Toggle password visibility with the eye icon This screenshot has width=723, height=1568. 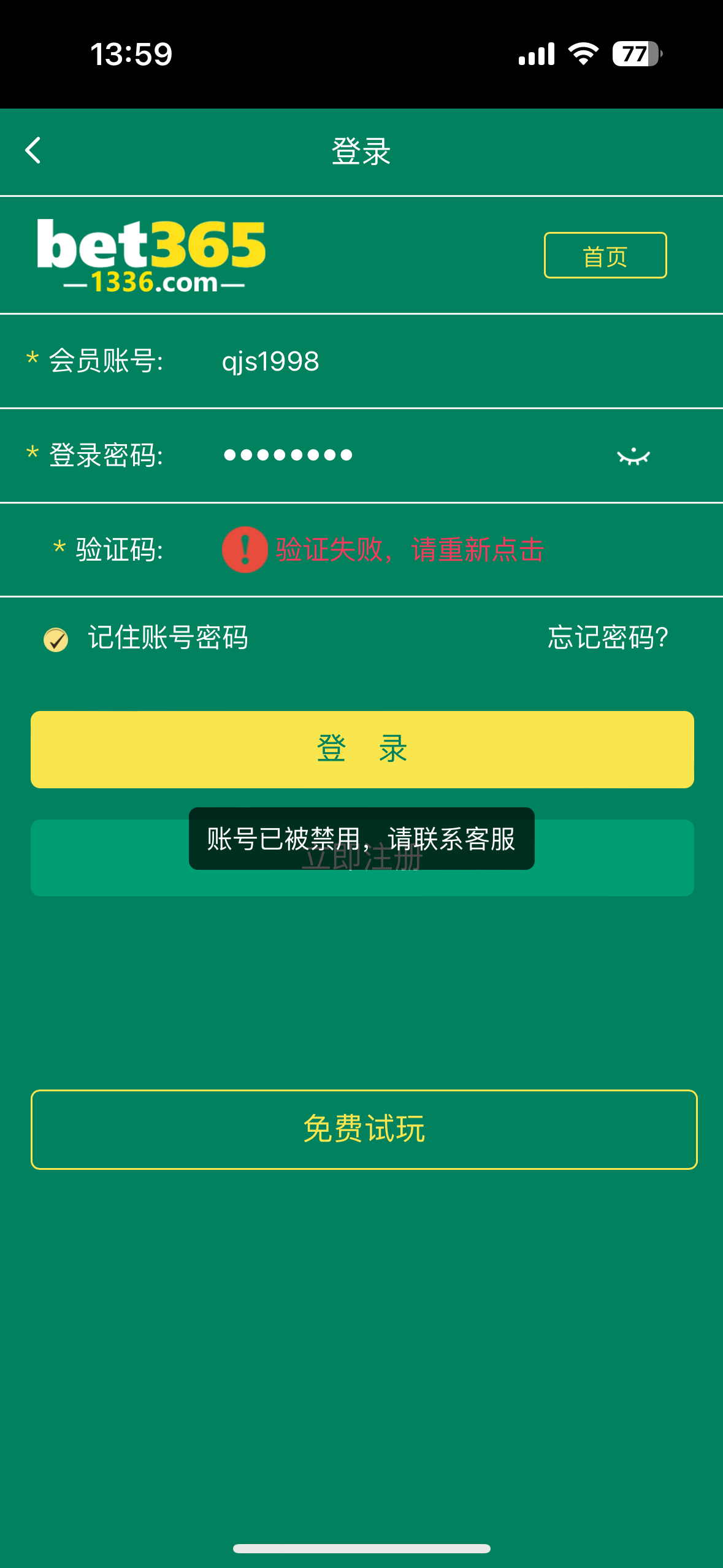[633, 455]
